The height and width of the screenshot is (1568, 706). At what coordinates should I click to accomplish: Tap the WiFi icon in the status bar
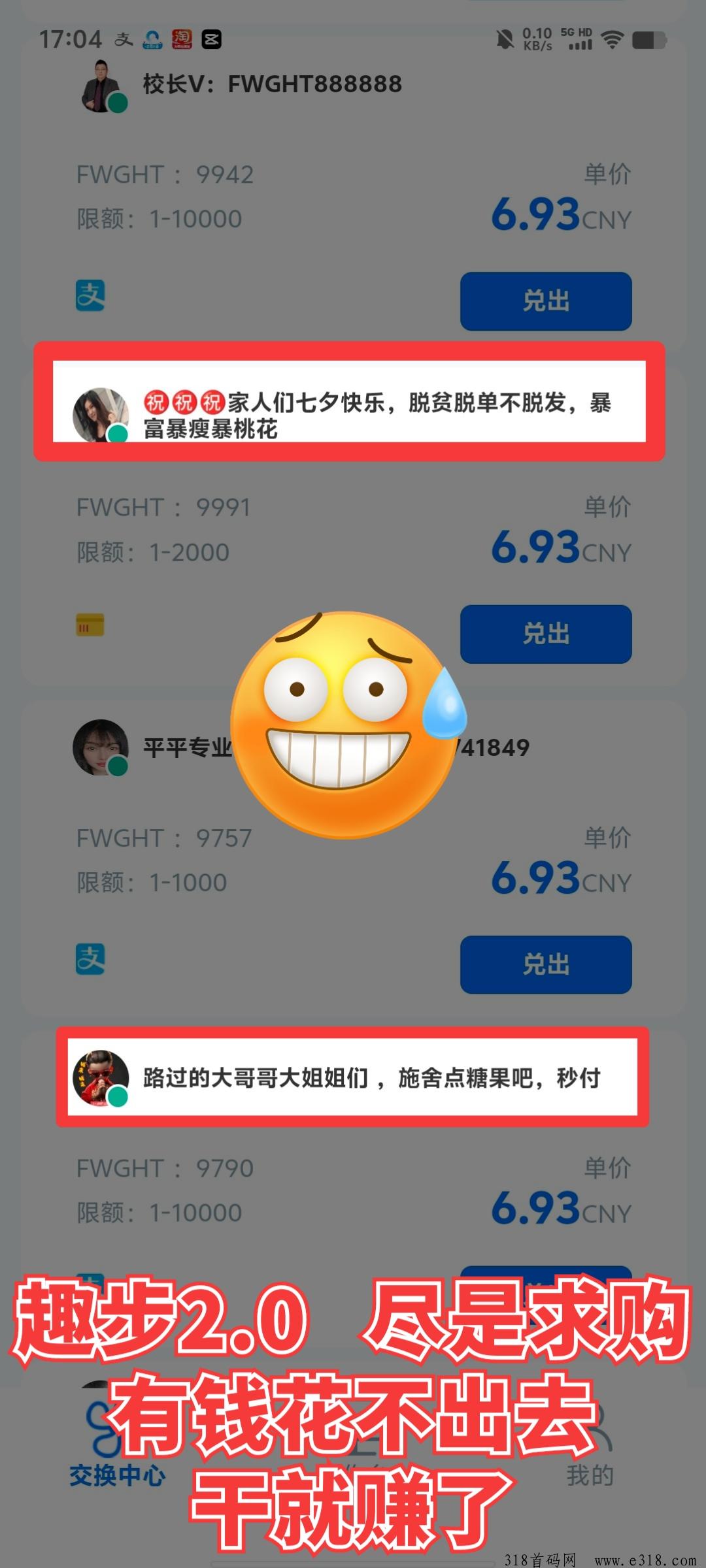point(613,39)
